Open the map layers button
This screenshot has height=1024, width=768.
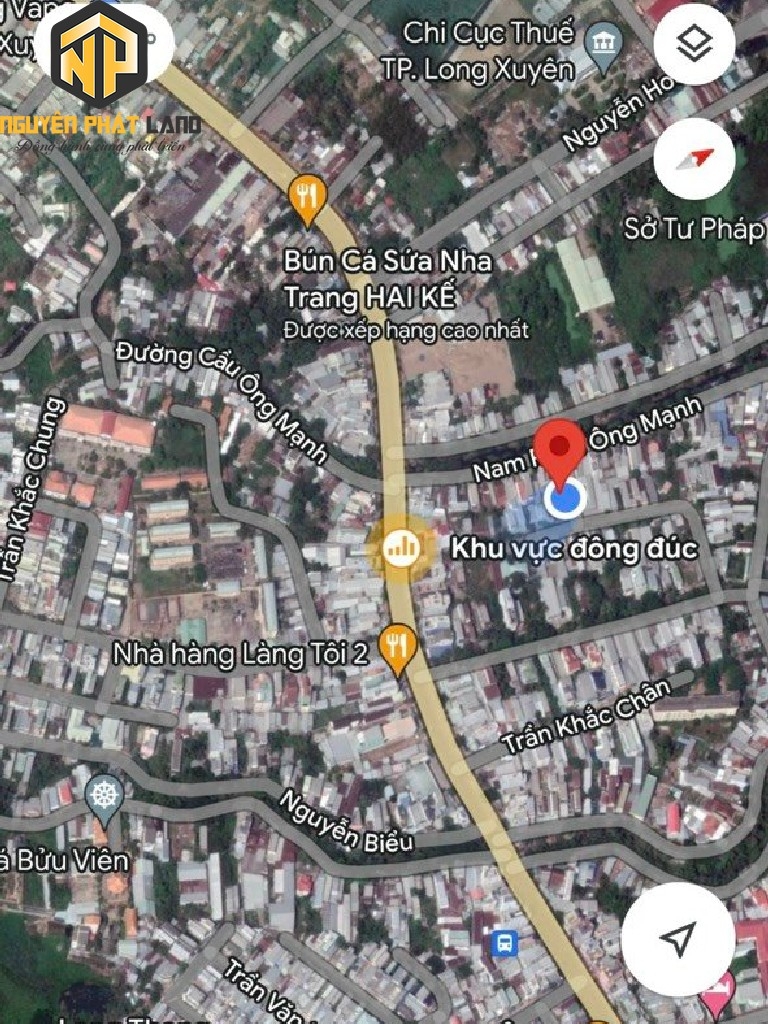click(x=694, y=43)
